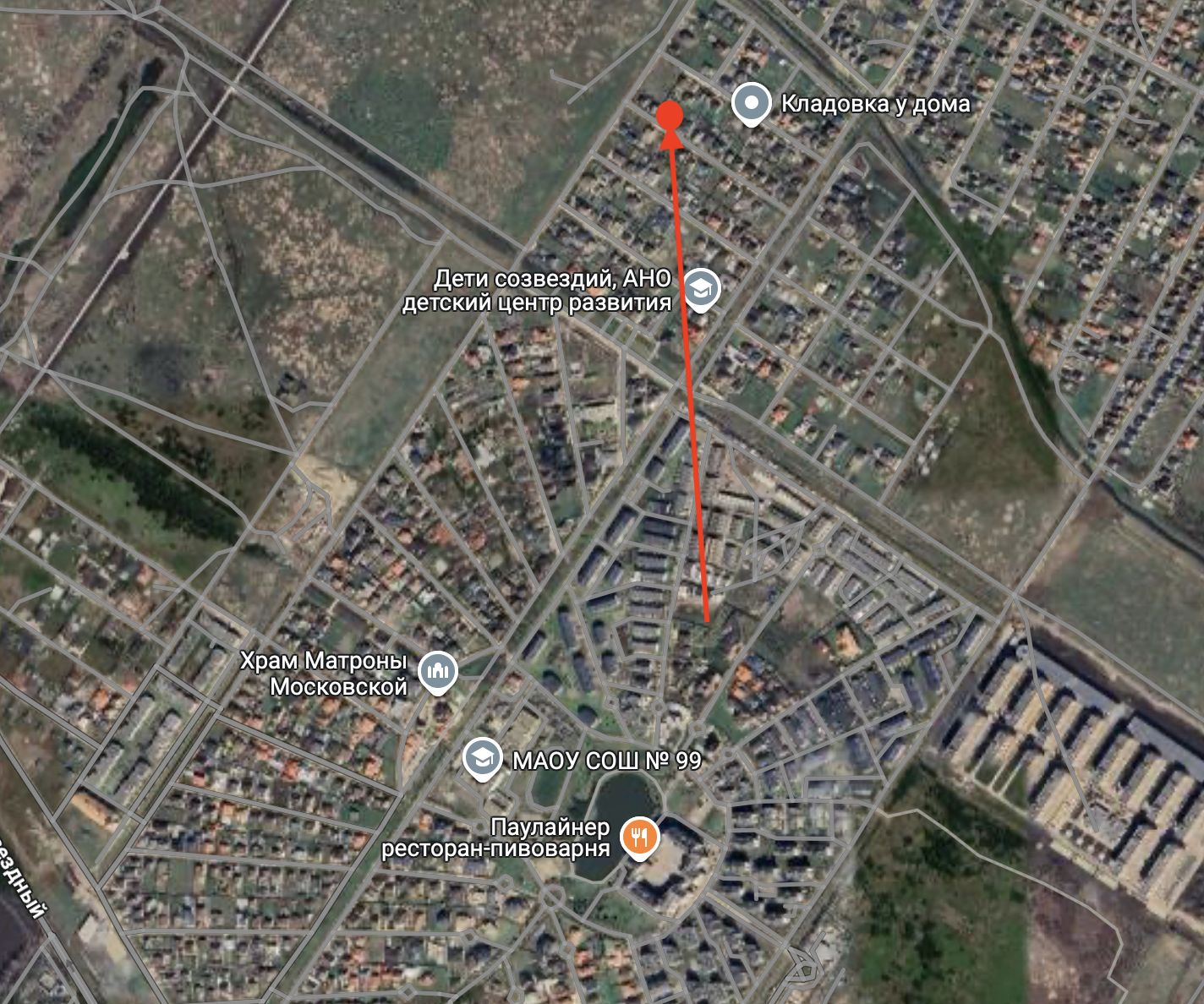Image resolution: width=1204 pixels, height=1004 pixels.
Task: Select the Дети созвездий детский центр marker
Action: pos(701,287)
